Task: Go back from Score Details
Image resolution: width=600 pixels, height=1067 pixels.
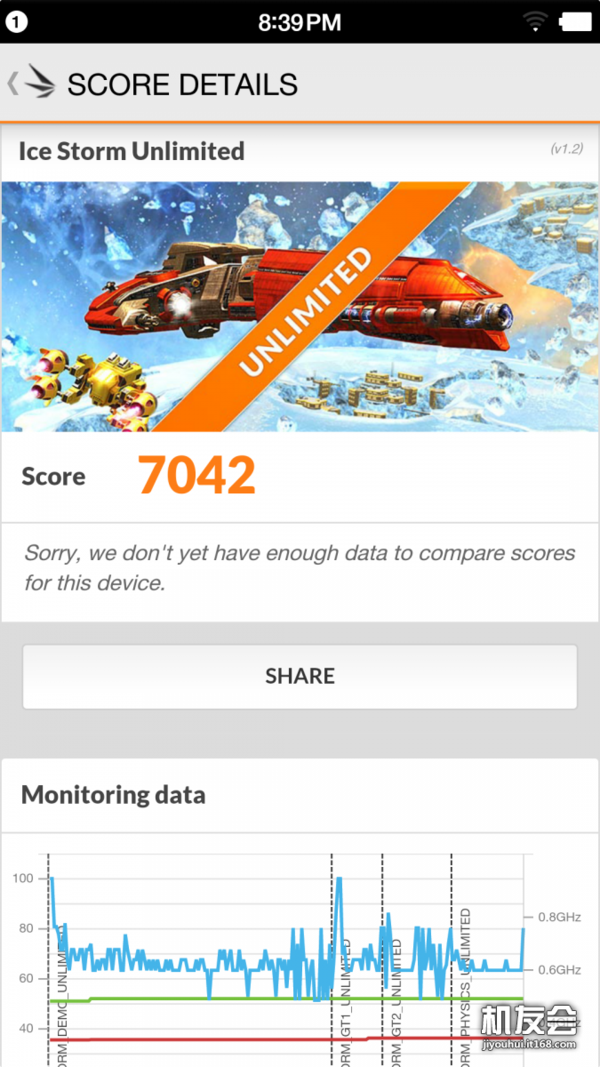Action: (x=28, y=83)
